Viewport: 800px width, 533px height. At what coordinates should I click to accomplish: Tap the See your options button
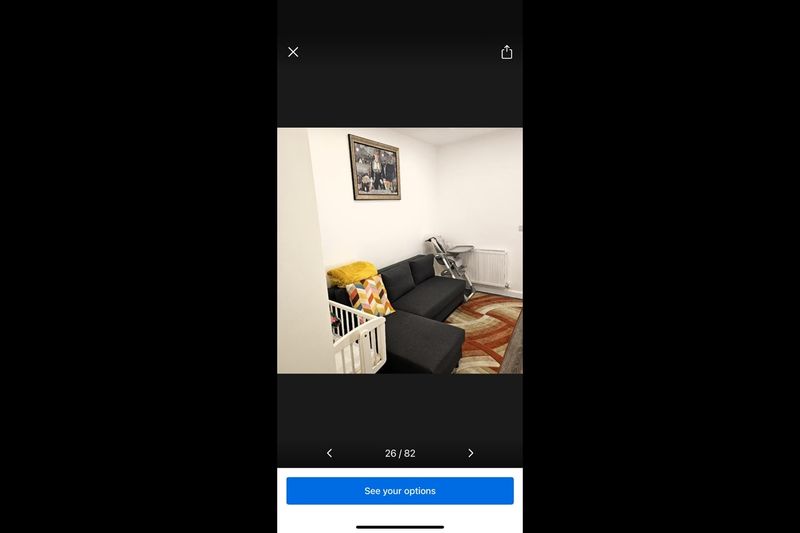pyautogui.click(x=400, y=491)
